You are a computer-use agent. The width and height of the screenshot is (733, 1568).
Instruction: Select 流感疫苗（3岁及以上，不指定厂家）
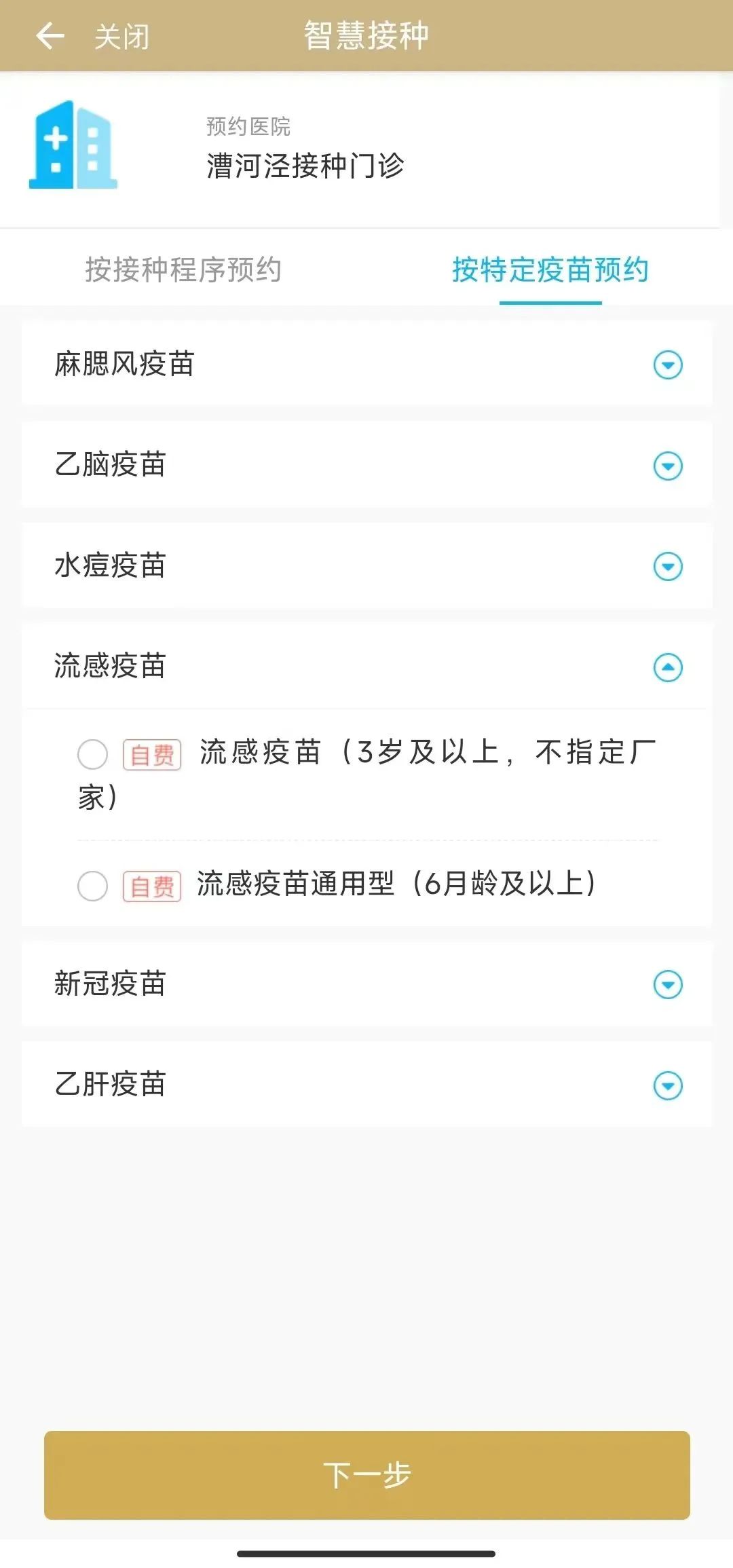93,754
